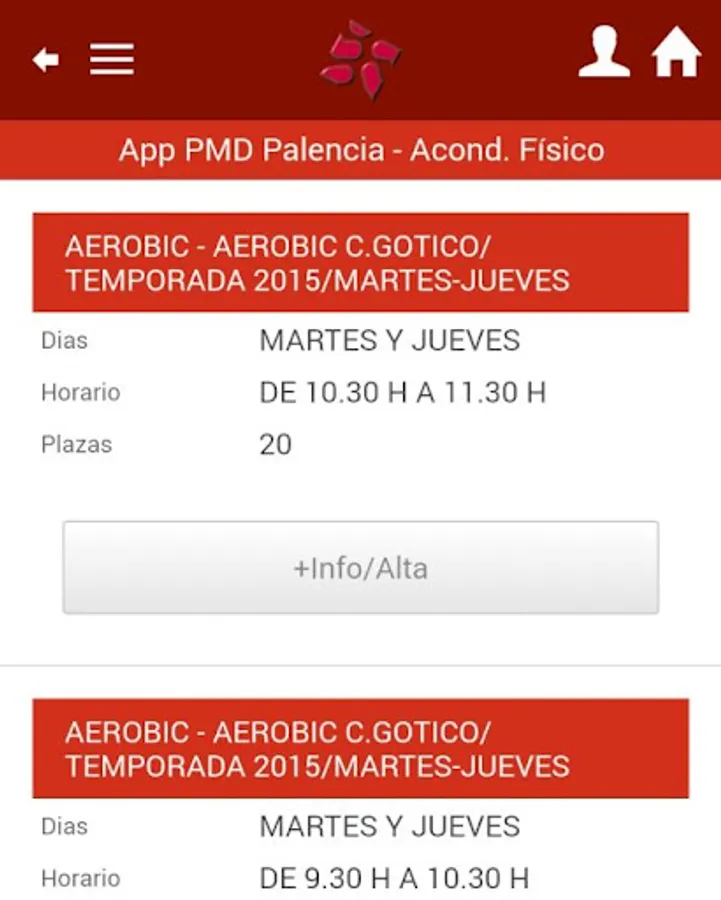Go to the home screen icon
The width and height of the screenshot is (721, 900).
pos(676,51)
